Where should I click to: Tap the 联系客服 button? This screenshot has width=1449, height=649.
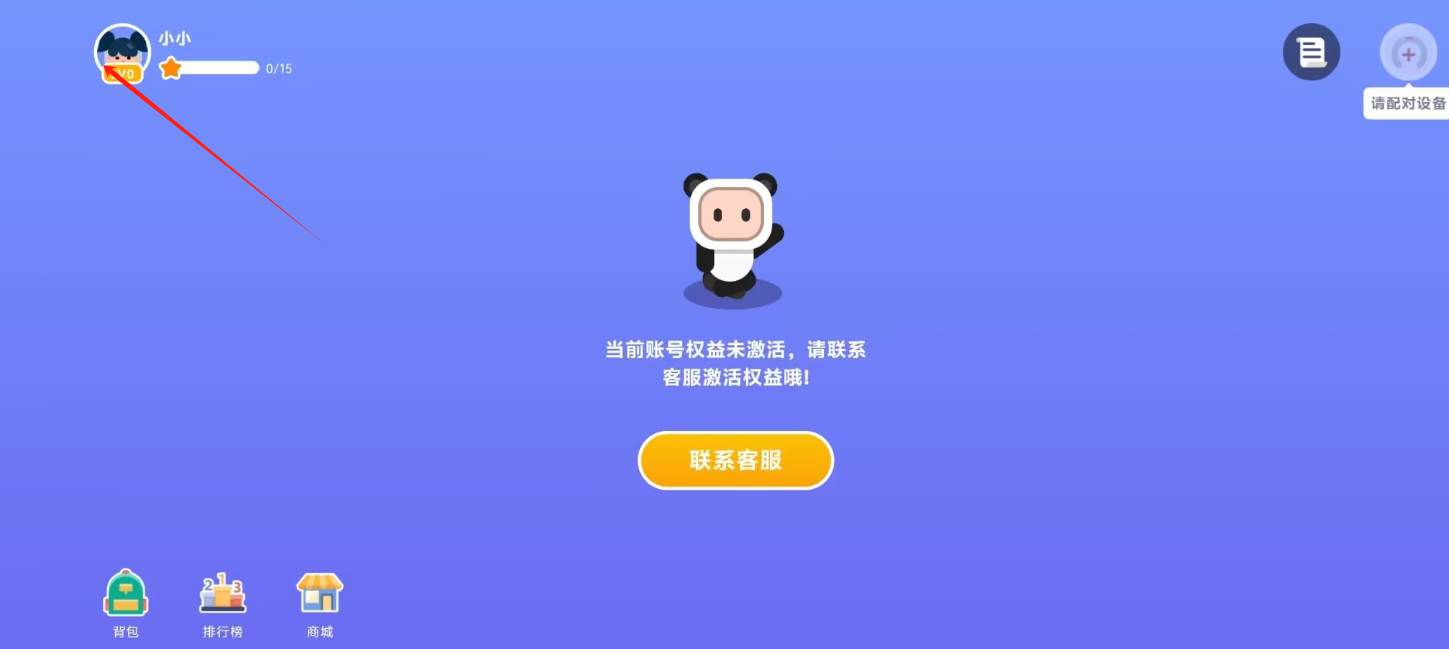coord(735,460)
